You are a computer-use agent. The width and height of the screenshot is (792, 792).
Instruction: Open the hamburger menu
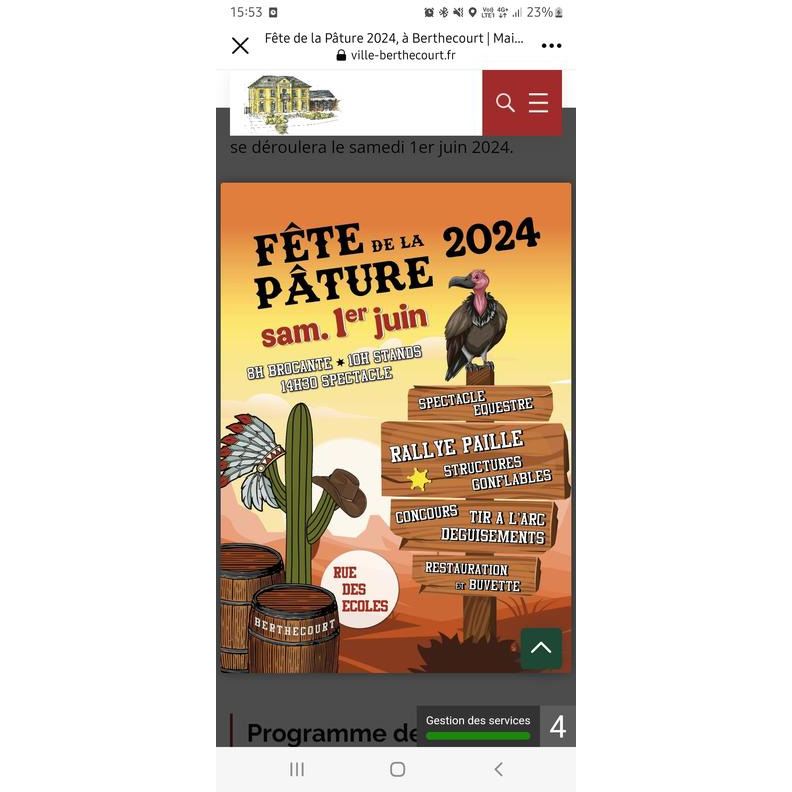point(539,103)
